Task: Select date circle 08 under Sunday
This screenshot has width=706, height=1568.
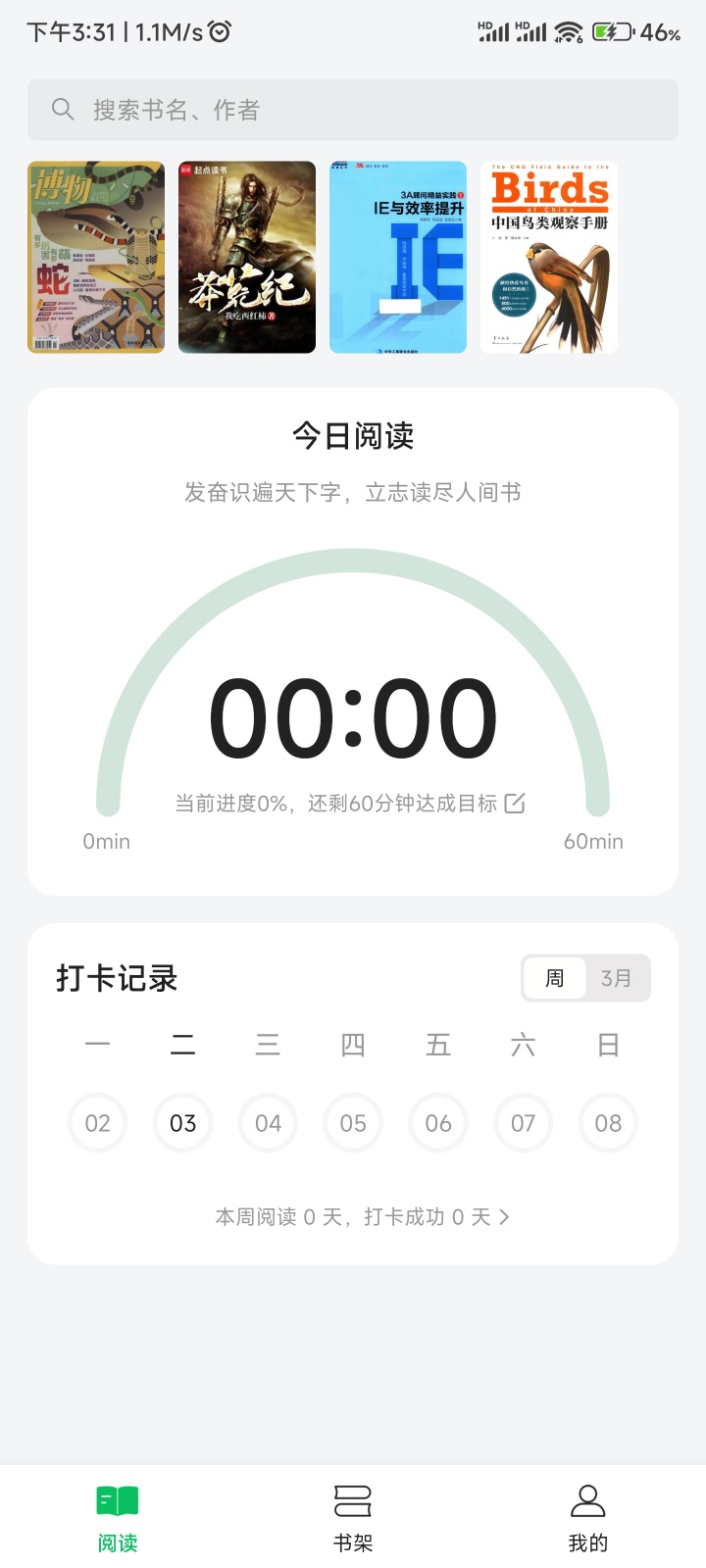Action: pyautogui.click(x=608, y=1123)
